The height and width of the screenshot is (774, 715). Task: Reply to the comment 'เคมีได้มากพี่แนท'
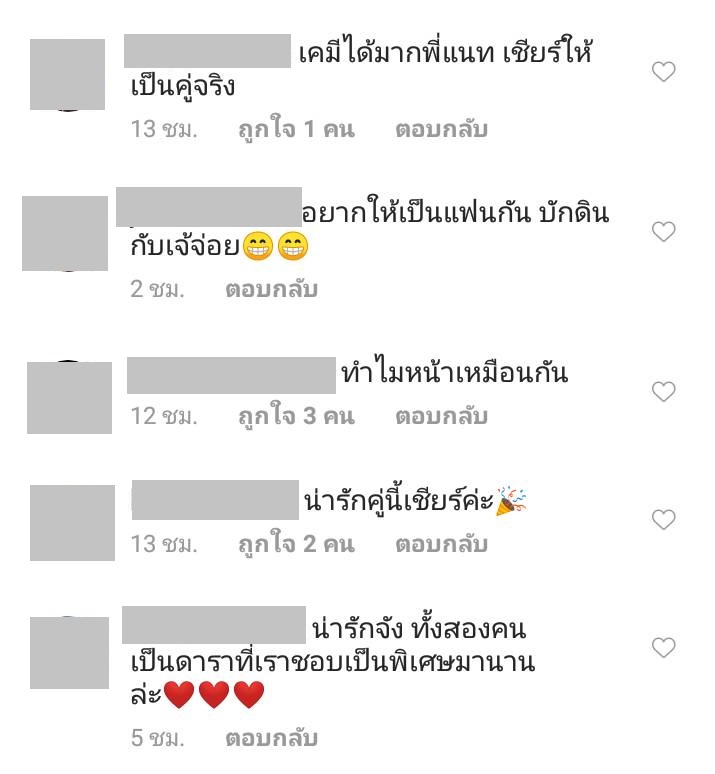(441, 130)
